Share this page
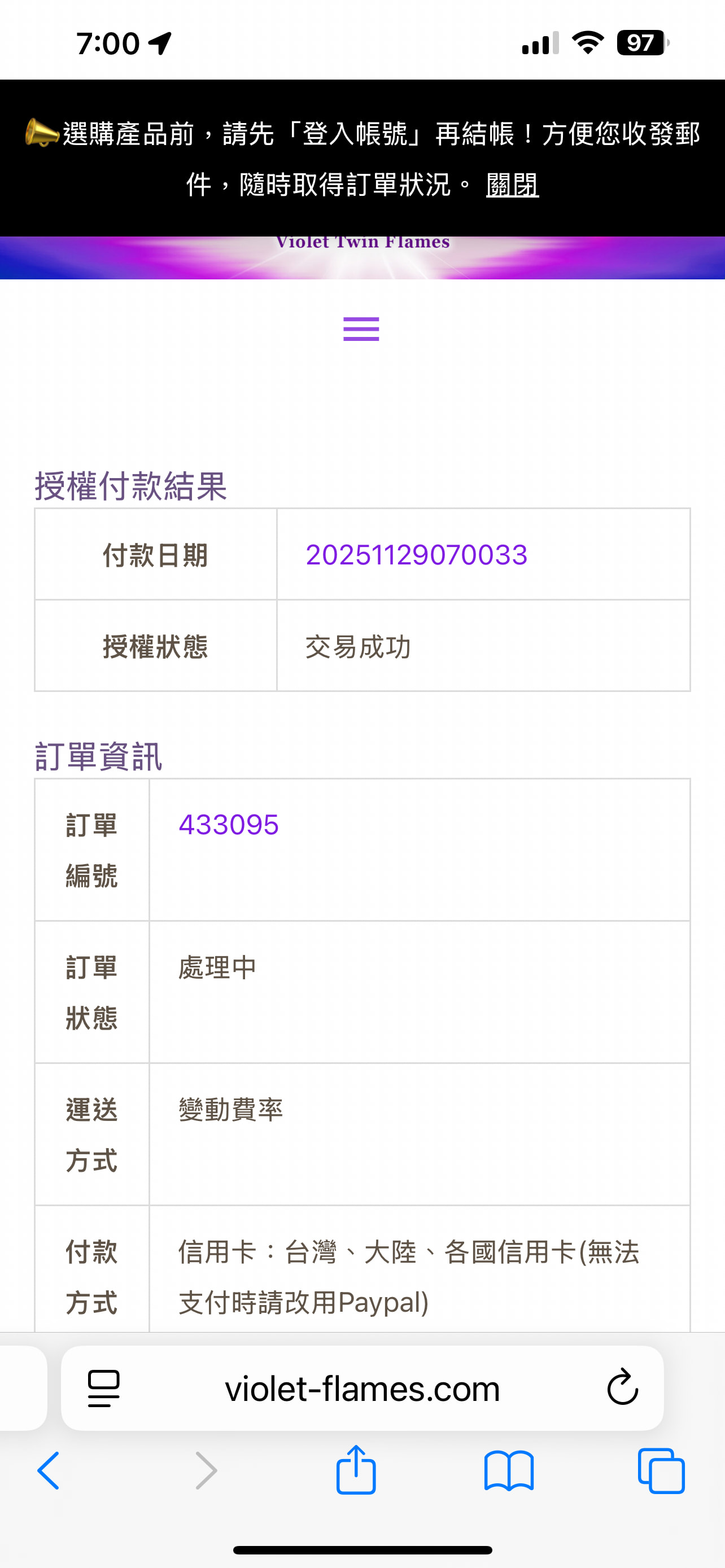This screenshot has width=725, height=1568. pos(356,1470)
